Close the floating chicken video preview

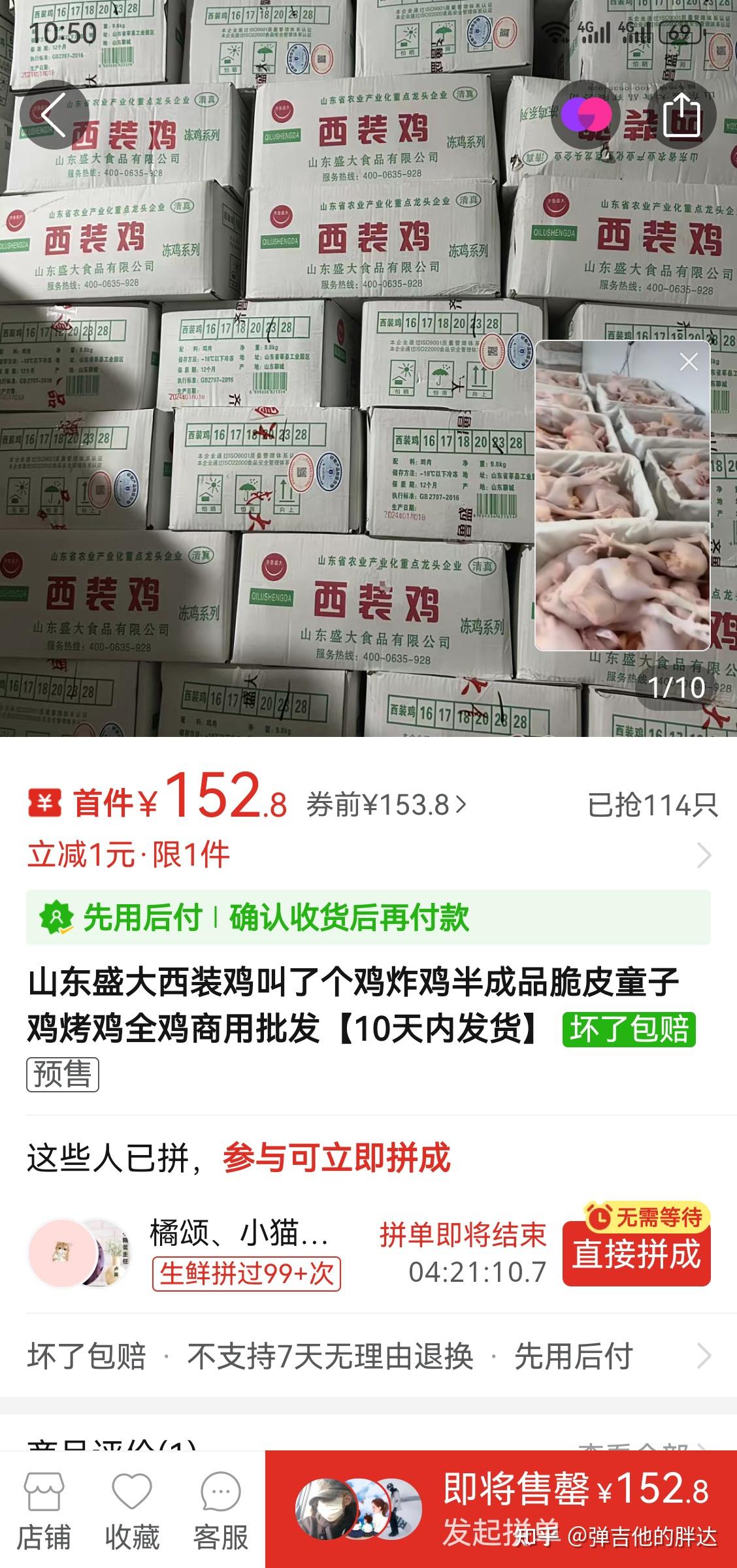689,361
